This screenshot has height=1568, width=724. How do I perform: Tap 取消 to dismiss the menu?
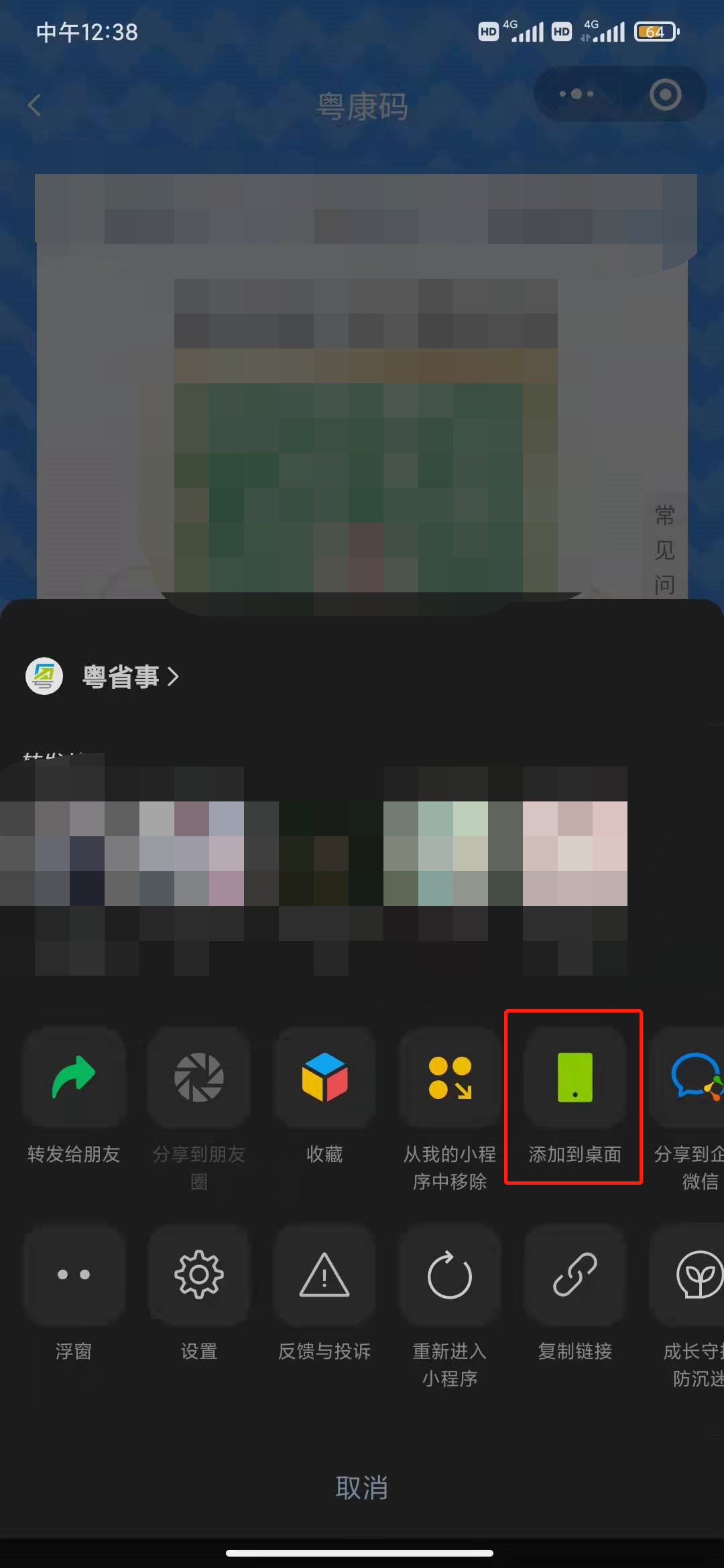[x=362, y=1488]
